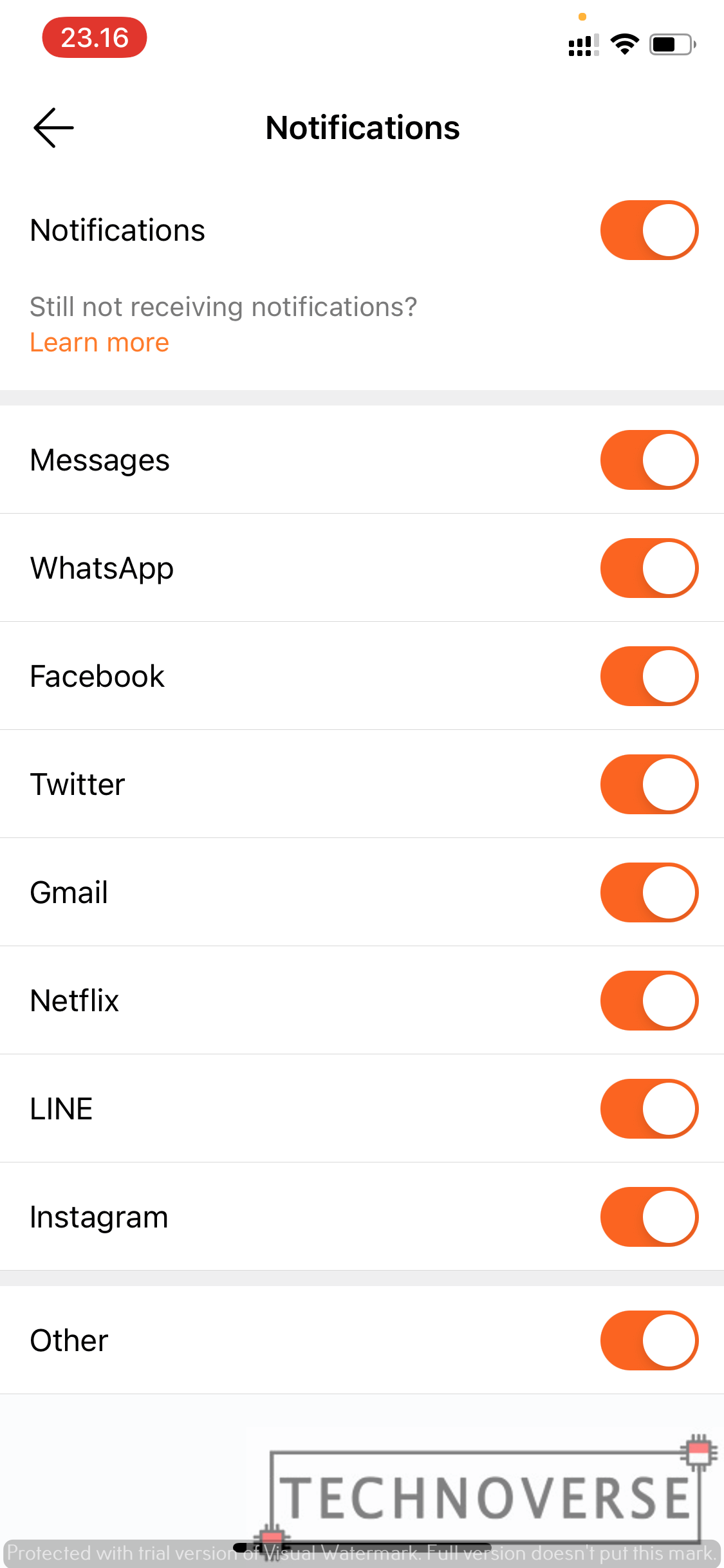The image size is (724, 1568).
Task: Disable LINE notifications
Action: pyautogui.click(x=649, y=1108)
